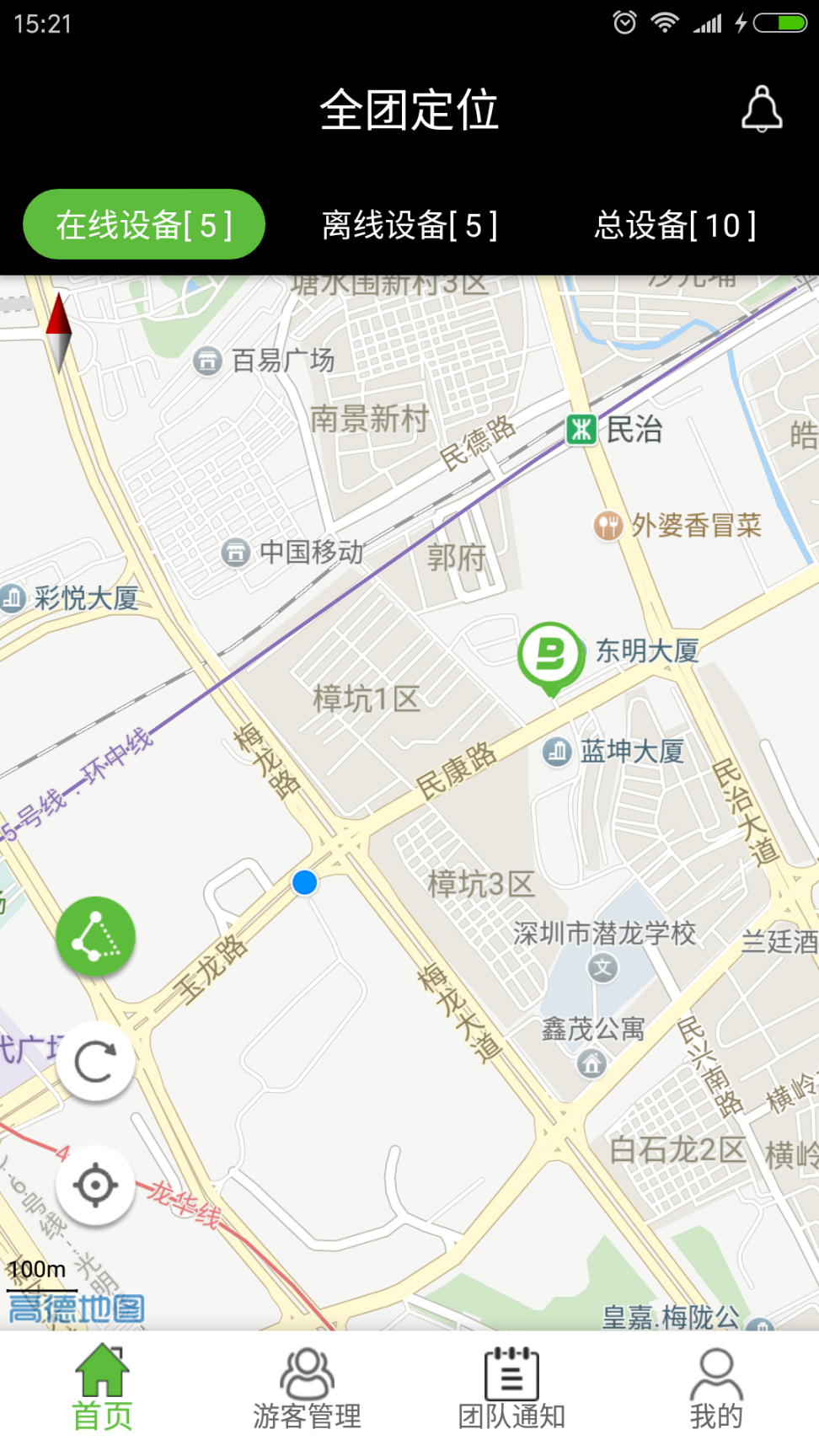The height and width of the screenshot is (1456, 819).
Task: Go to the 首页 tab
Action: click(102, 1389)
